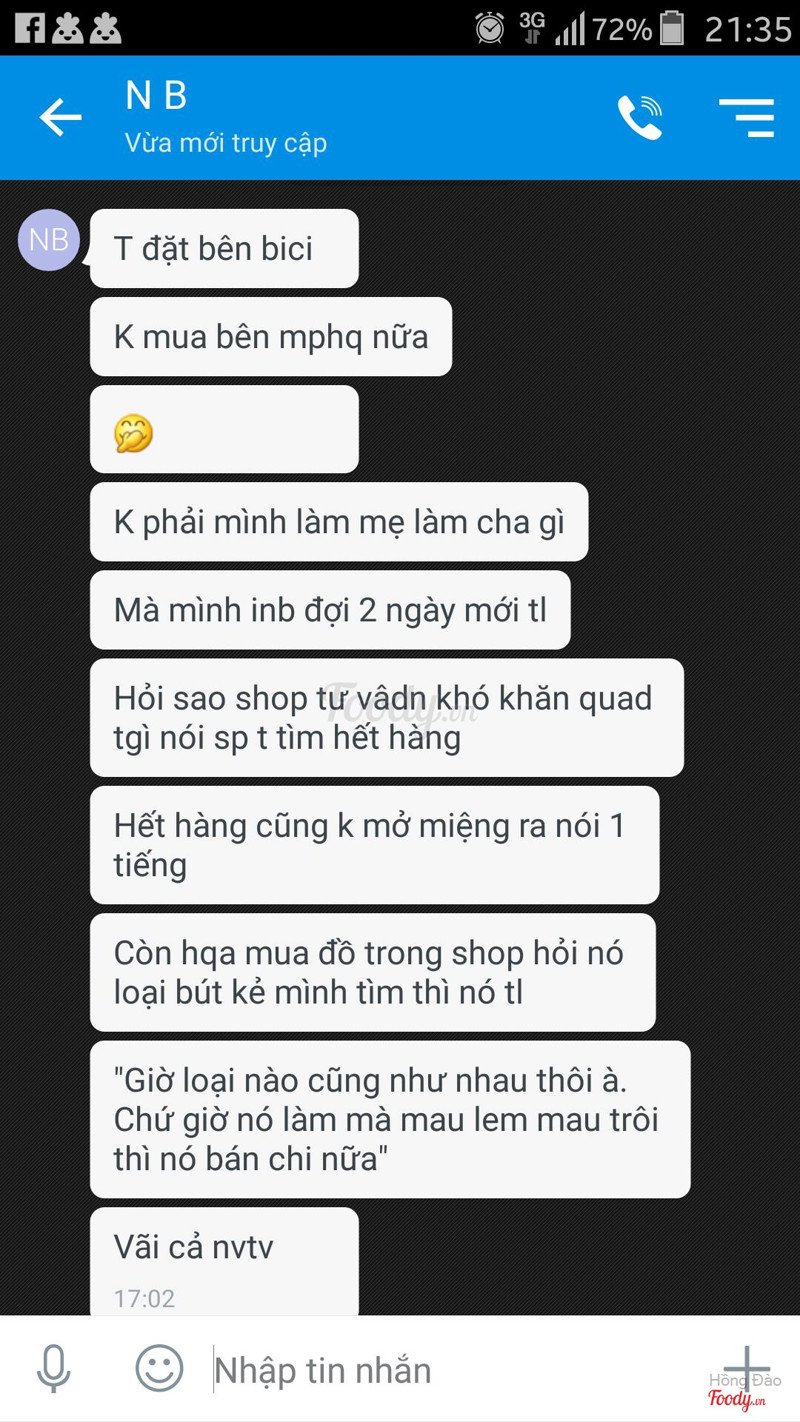
Task: Tap the microphone to record voice message
Action: pos(53,1368)
